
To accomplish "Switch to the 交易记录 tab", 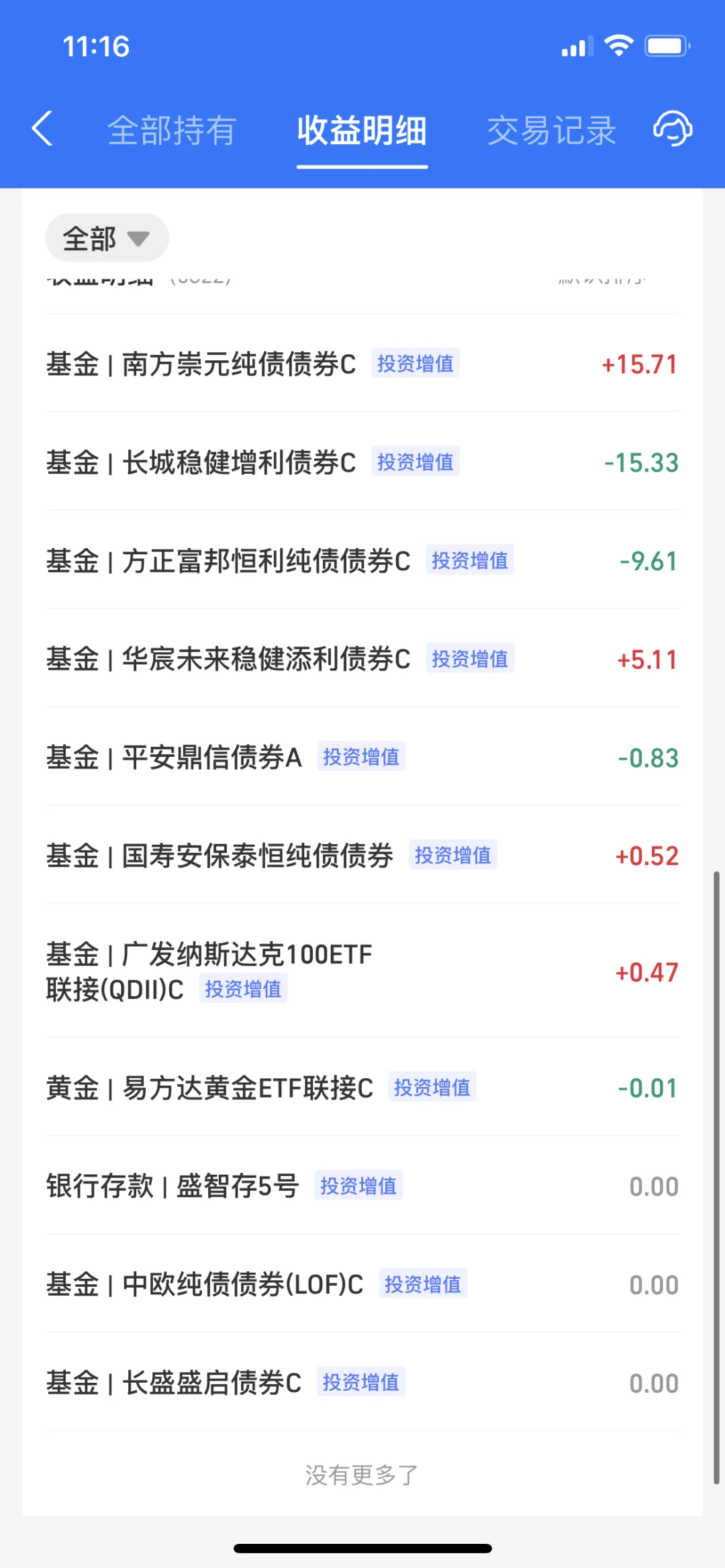I will [x=552, y=130].
